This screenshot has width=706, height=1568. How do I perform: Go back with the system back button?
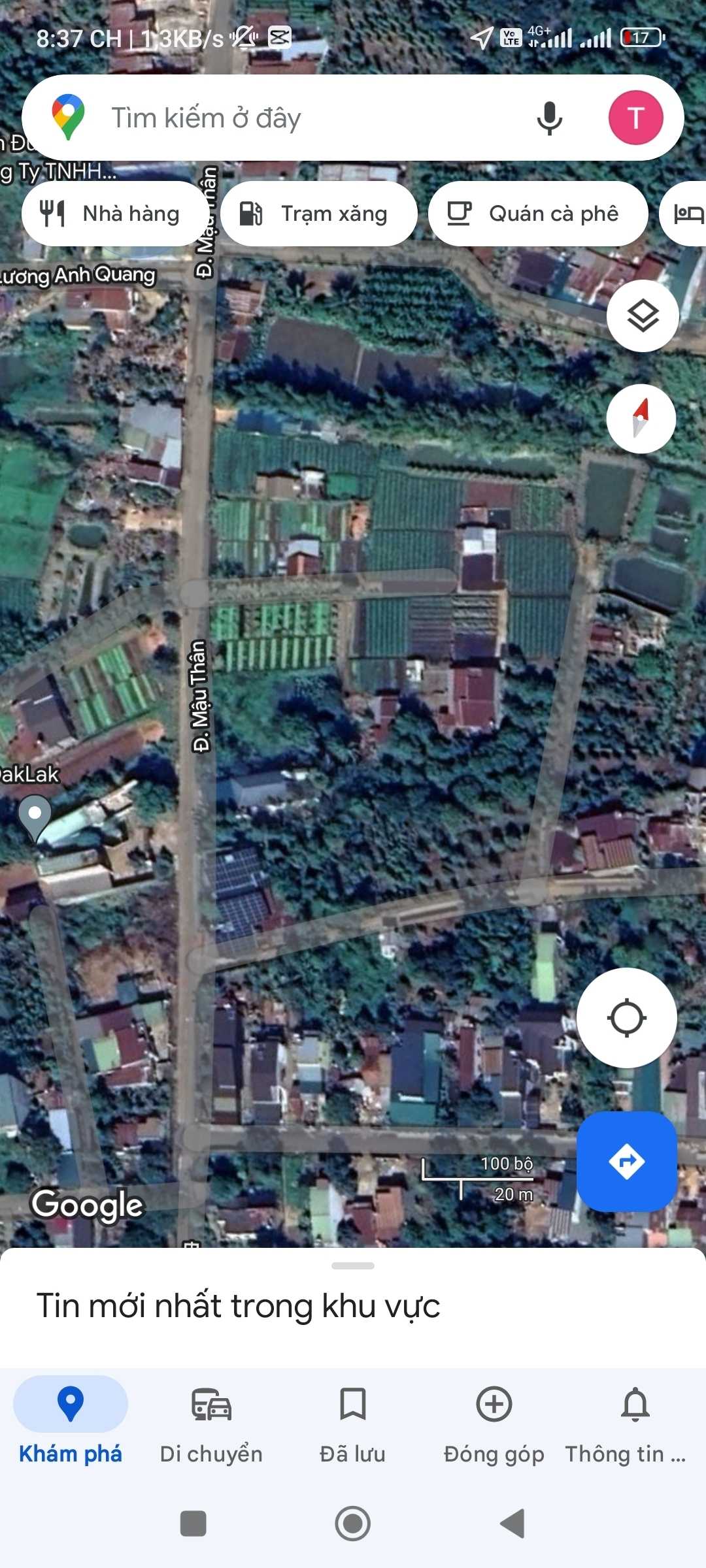[513, 1524]
